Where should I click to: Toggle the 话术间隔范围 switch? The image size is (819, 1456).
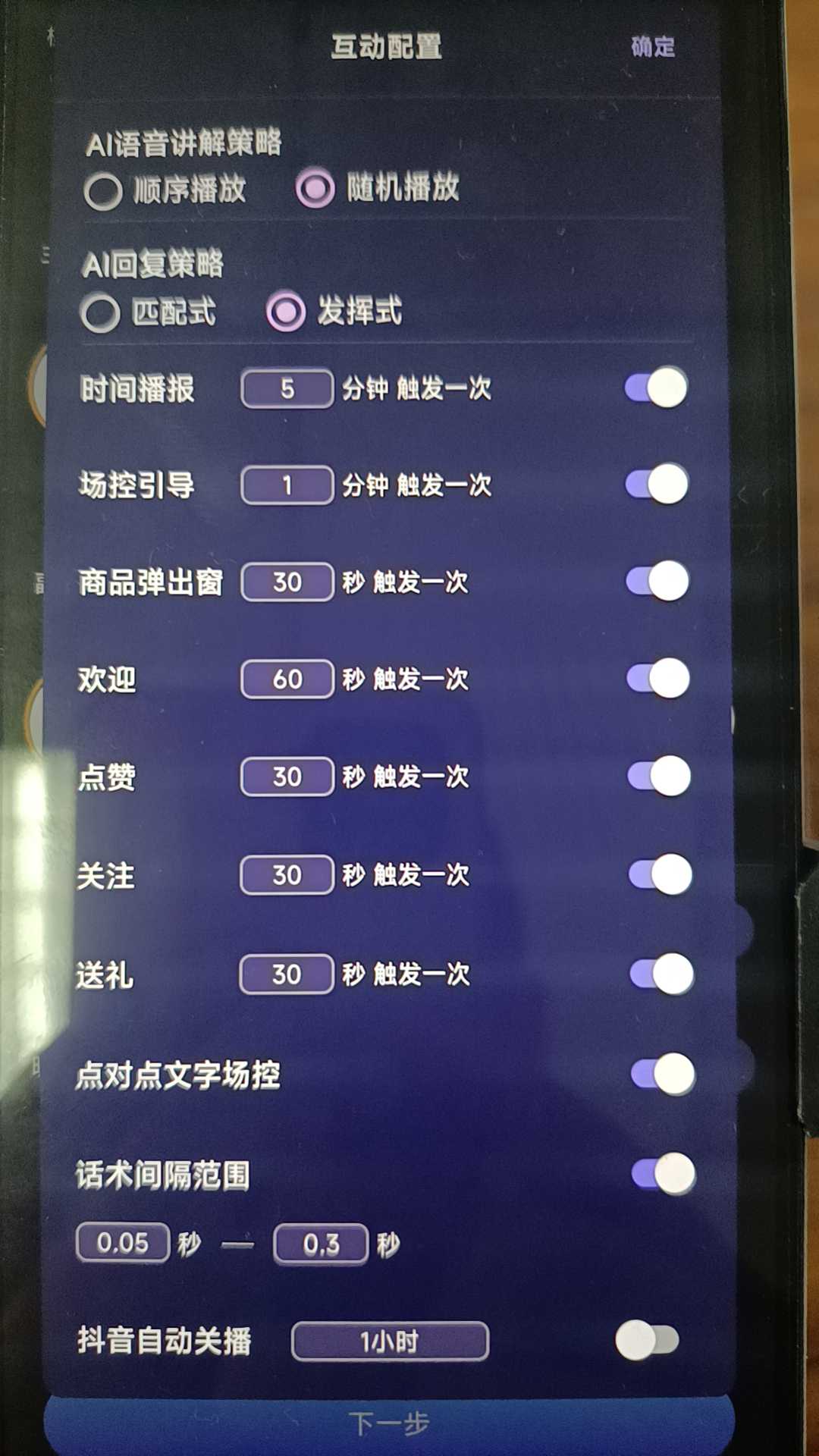(x=664, y=1174)
